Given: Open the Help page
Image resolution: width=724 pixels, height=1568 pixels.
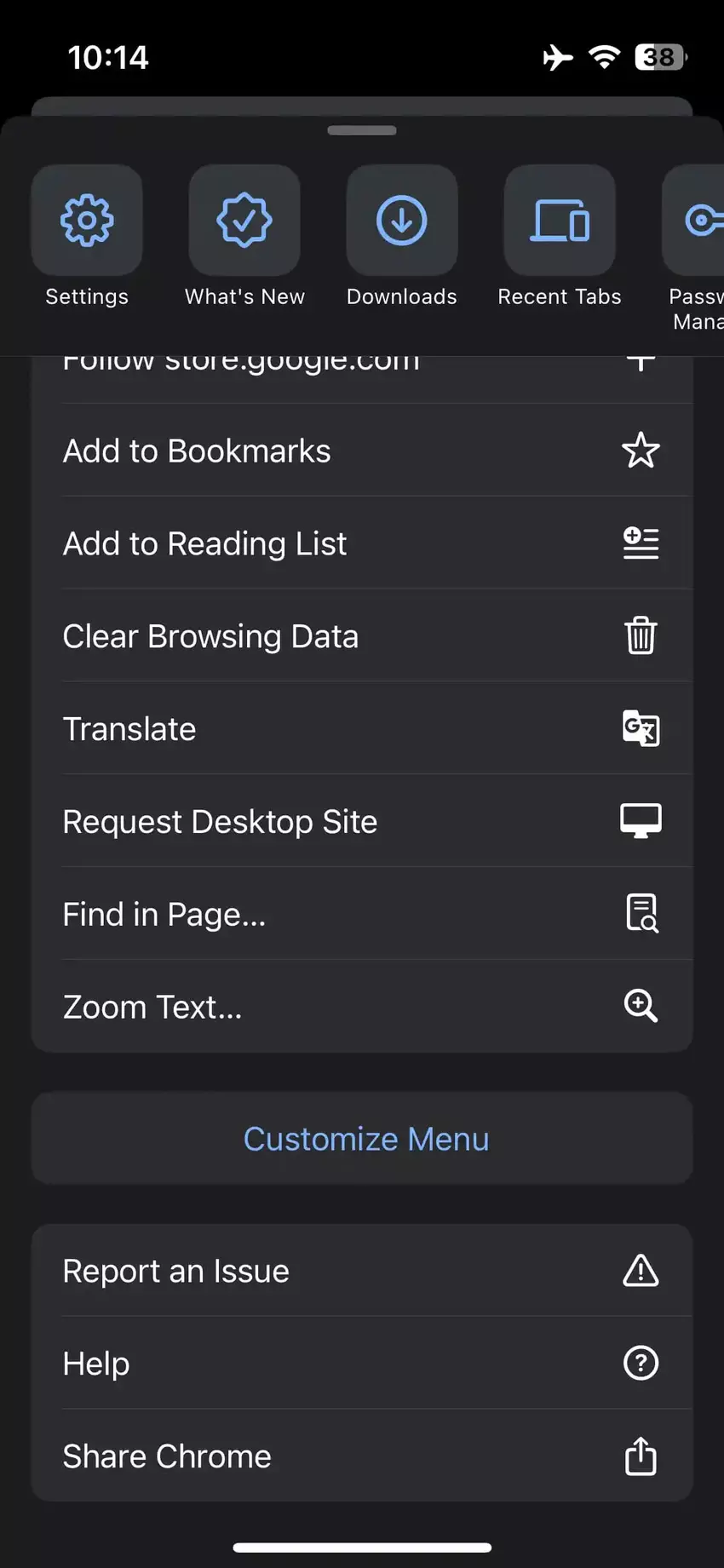Looking at the screenshot, I should coord(362,1364).
